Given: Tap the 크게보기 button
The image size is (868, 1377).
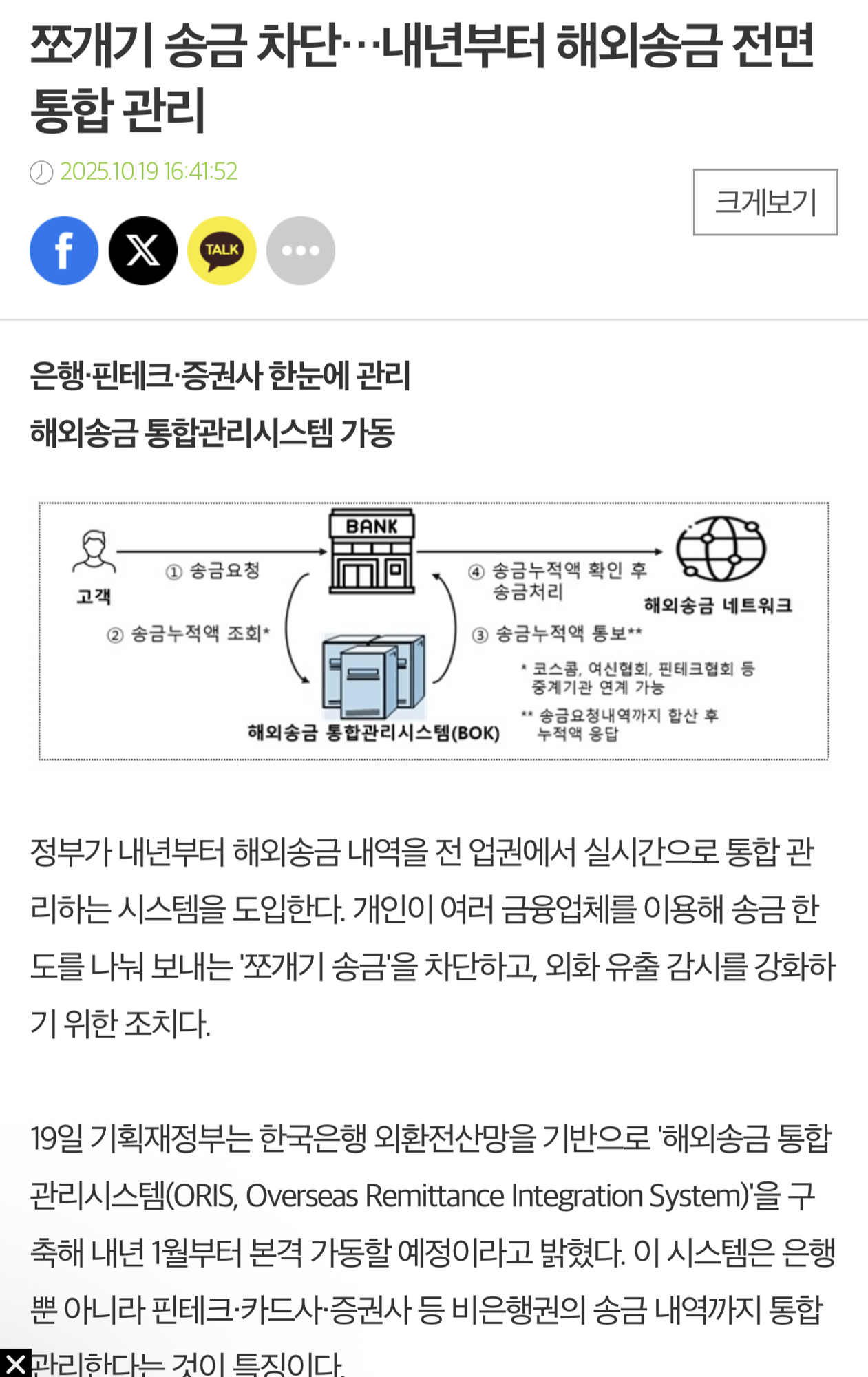Looking at the screenshot, I should (765, 202).
